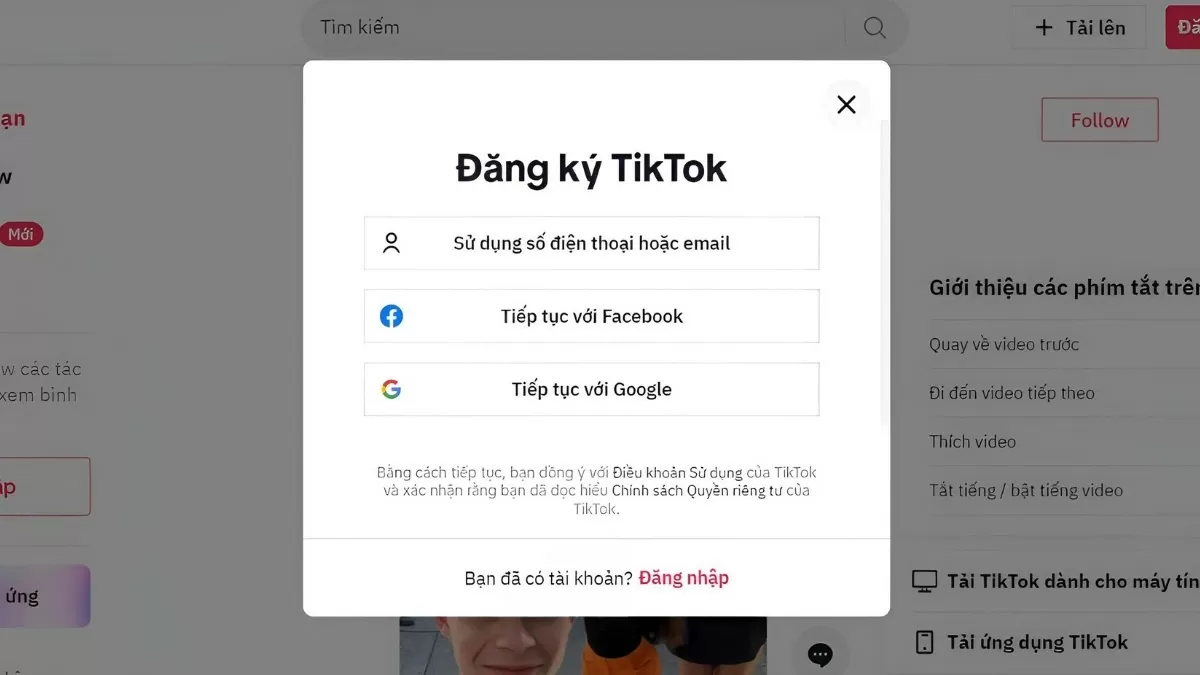Viewport: 1200px width, 675px height.
Task: Tap the search magnifier icon
Action: pos(875,27)
